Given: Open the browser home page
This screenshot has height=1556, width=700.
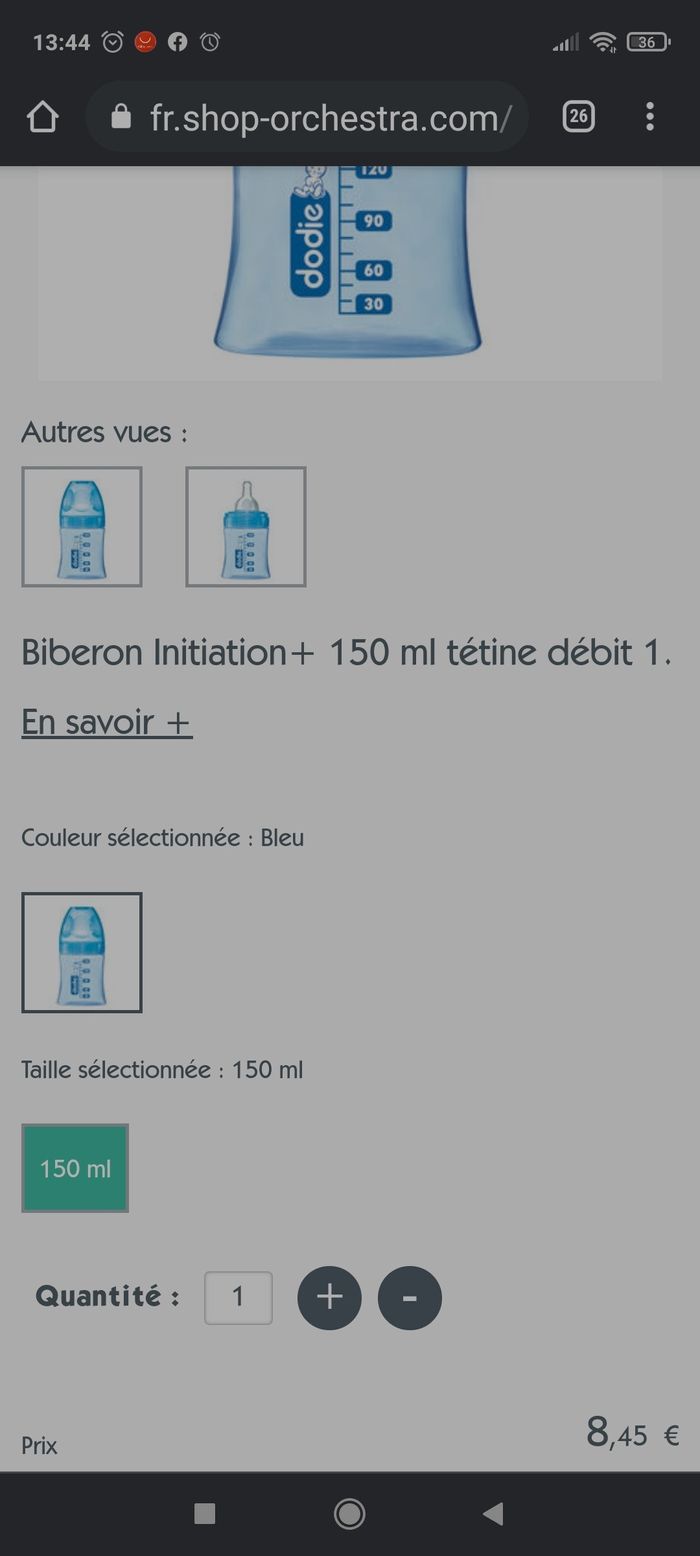Looking at the screenshot, I should [43, 118].
